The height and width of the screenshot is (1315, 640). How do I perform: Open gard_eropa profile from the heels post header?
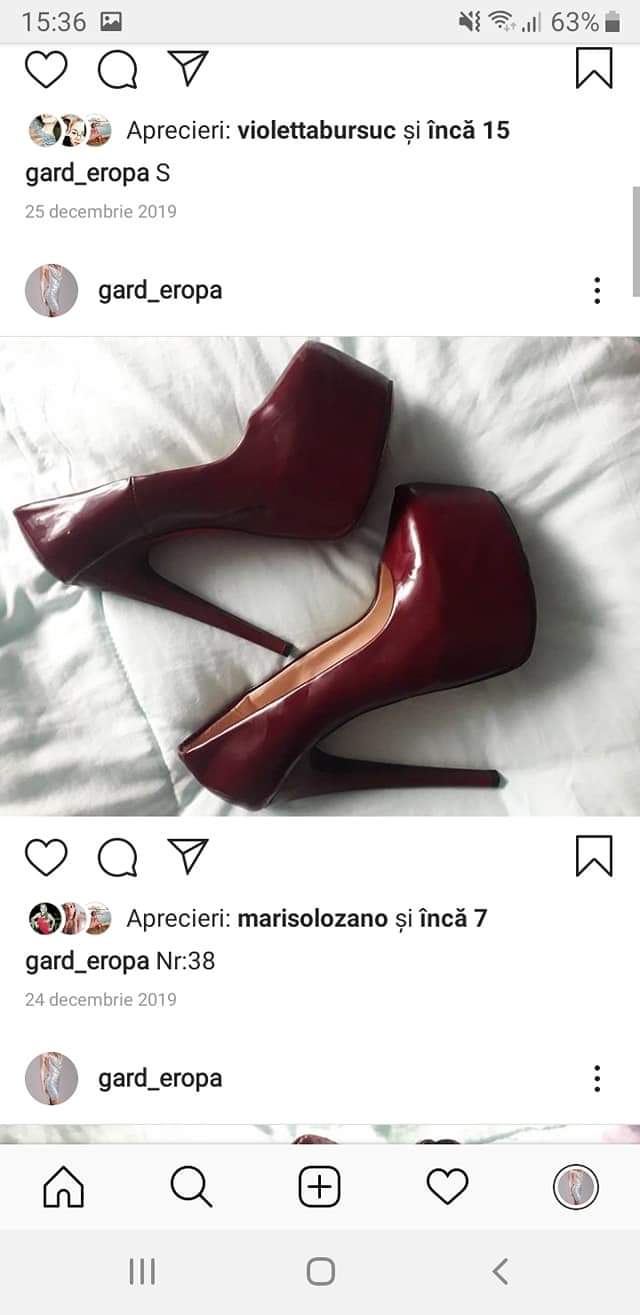160,291
